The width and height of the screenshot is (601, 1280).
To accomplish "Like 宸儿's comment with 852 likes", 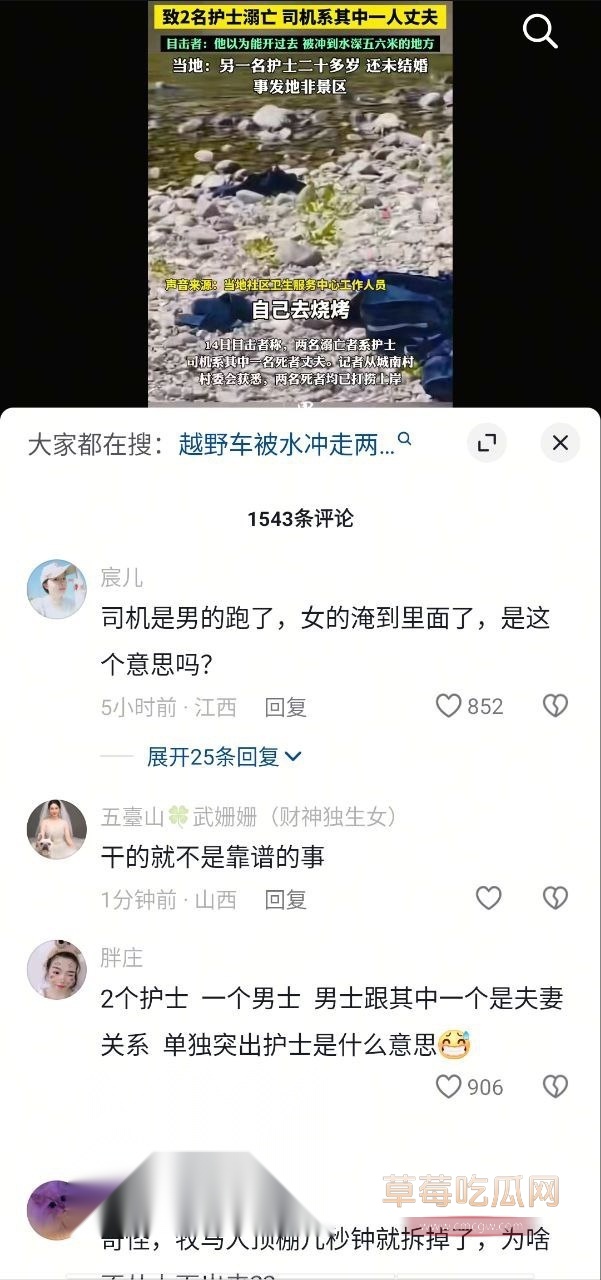I will [x=450, y=706].
